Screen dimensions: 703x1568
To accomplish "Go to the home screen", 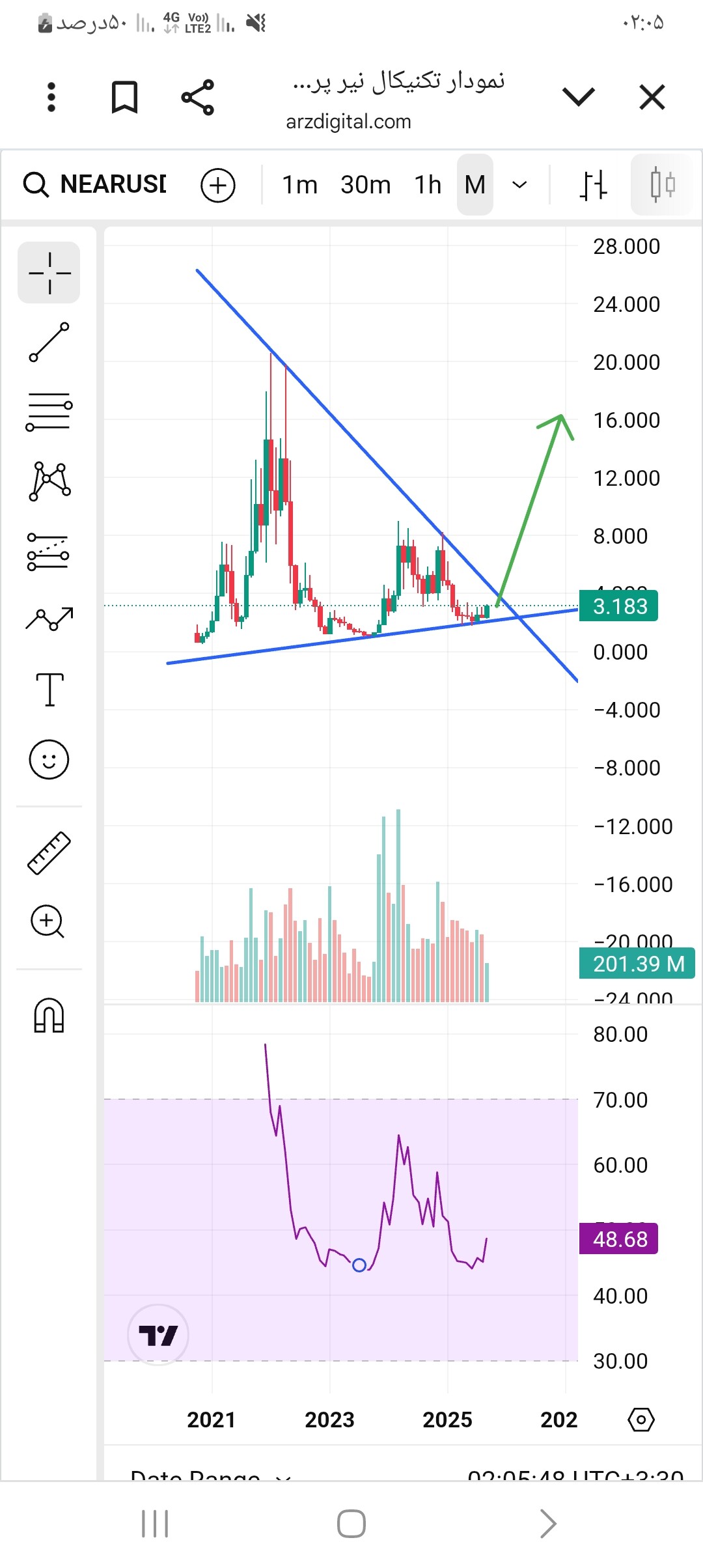I will click(351, 1524).
